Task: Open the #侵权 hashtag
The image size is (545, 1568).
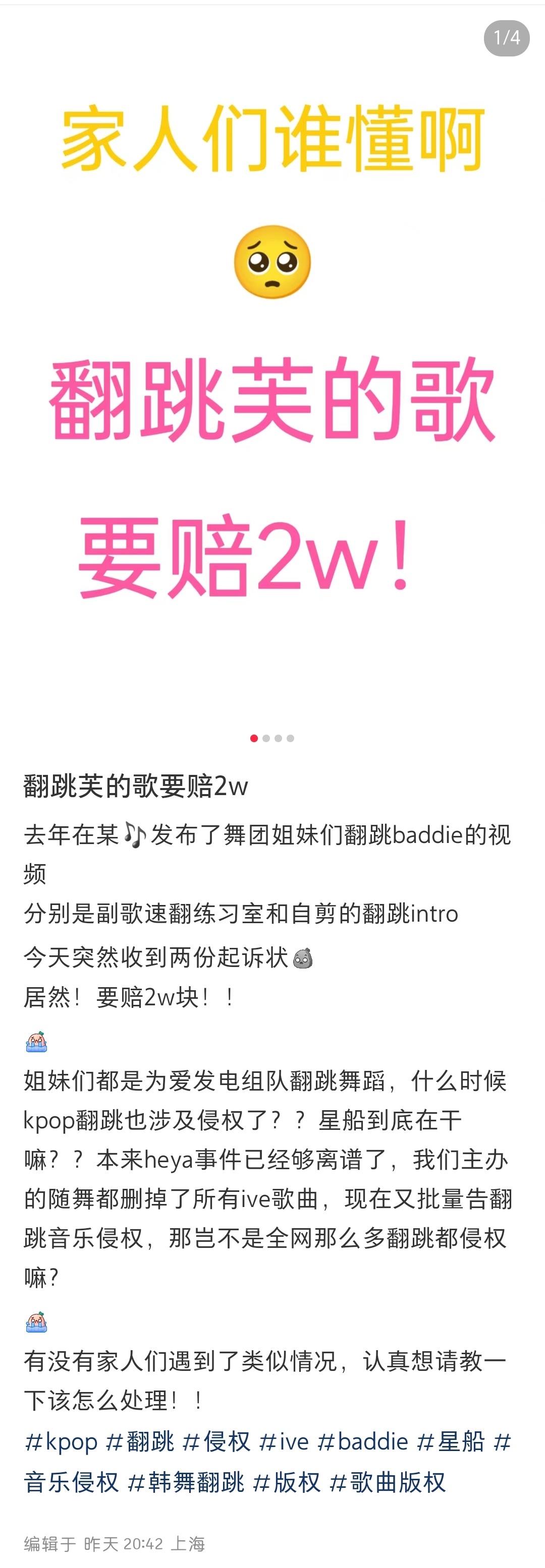Action: 217,1442
